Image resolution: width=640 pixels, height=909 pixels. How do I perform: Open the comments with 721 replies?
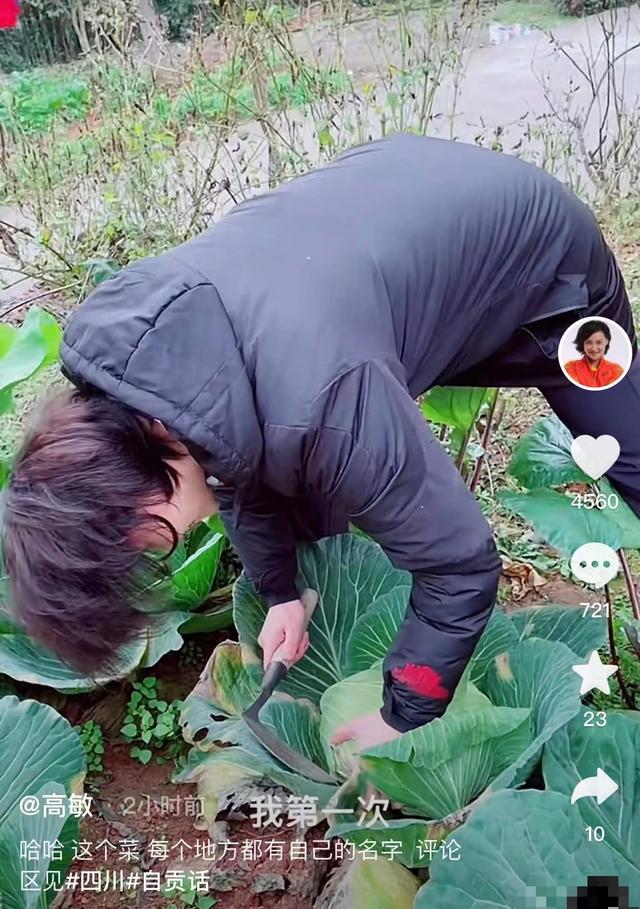pyautogui.click(x=595, y=565)
